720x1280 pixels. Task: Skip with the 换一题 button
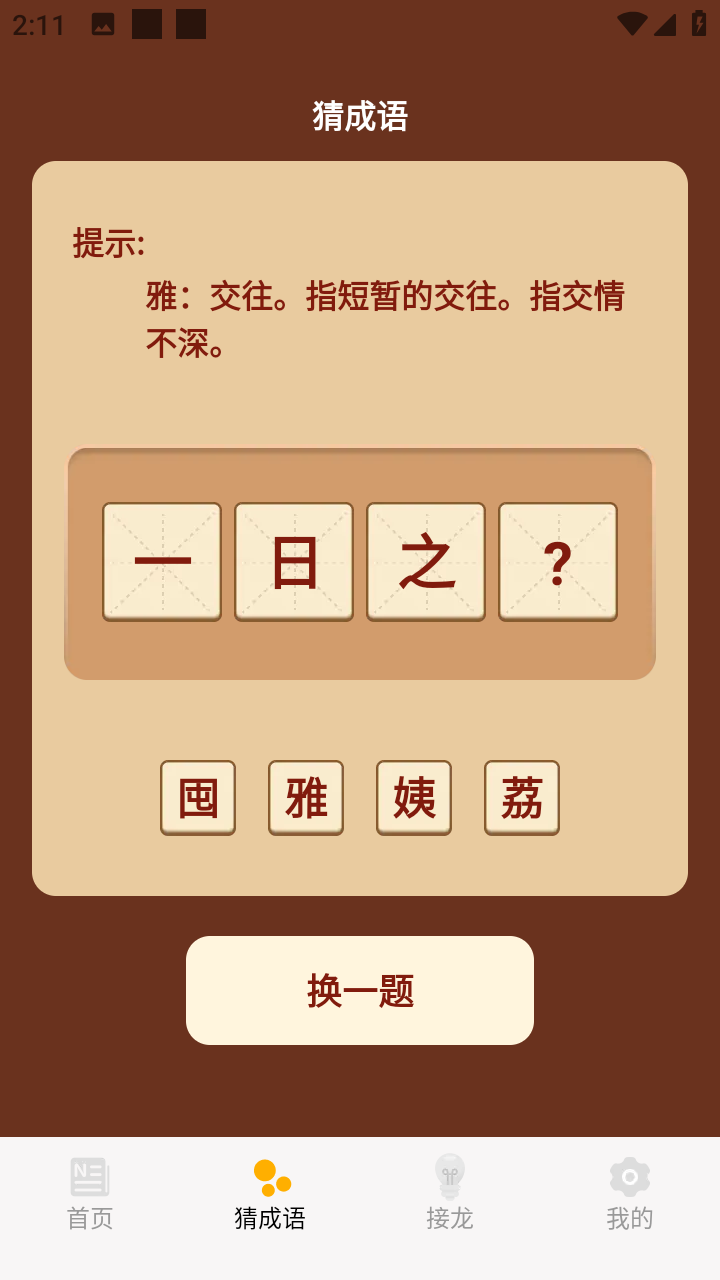tap(360, 990)
